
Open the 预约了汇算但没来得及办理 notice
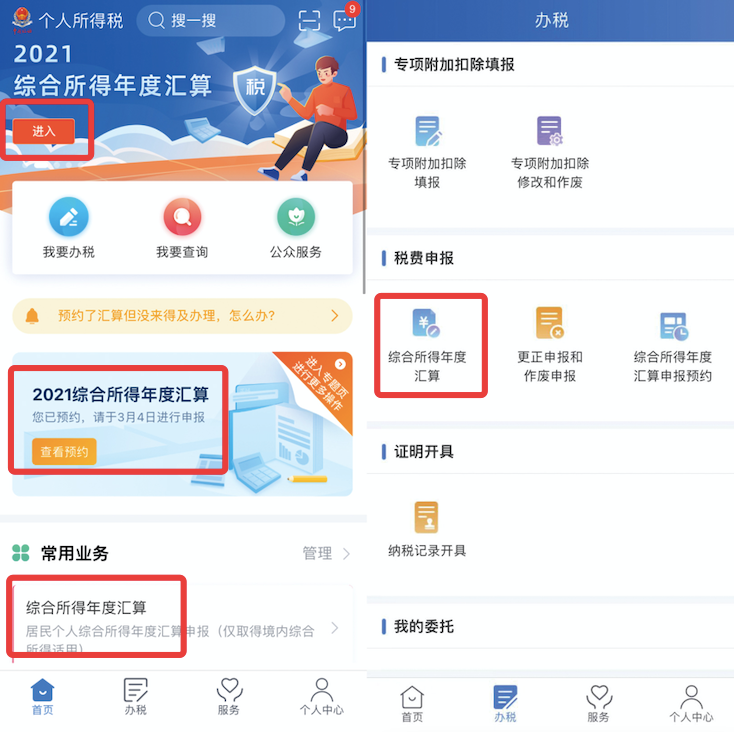(182, 316)
